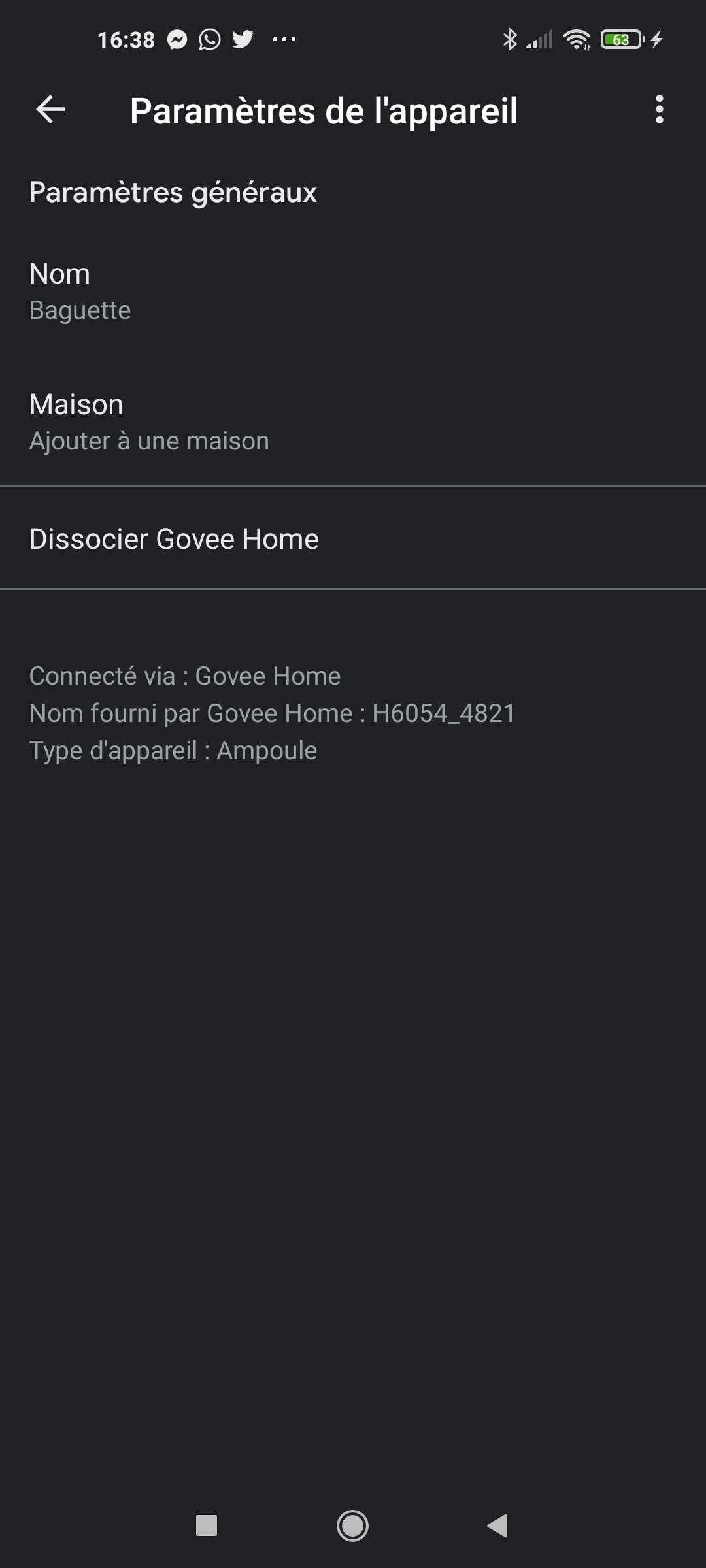The image size is (706, 1568).
Task: Select Dissocier Govee Home
Action: point(353,538)
